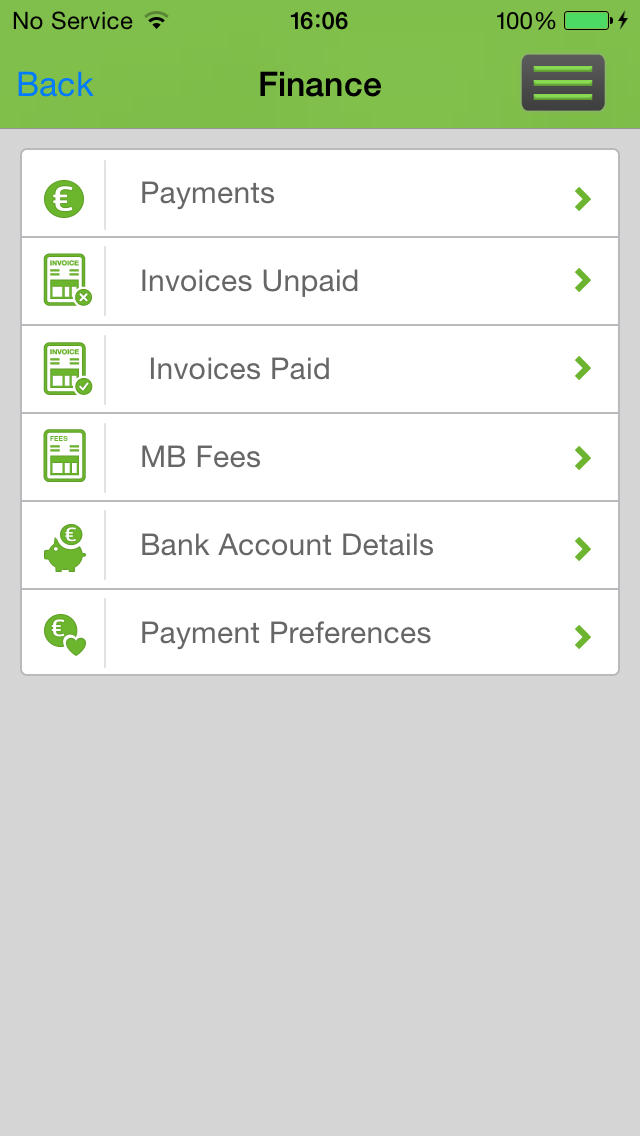Image resolution: width=640 pixels, height=1136 pixels.
Task: Open Payment Preferences
Action: (320, 632)
